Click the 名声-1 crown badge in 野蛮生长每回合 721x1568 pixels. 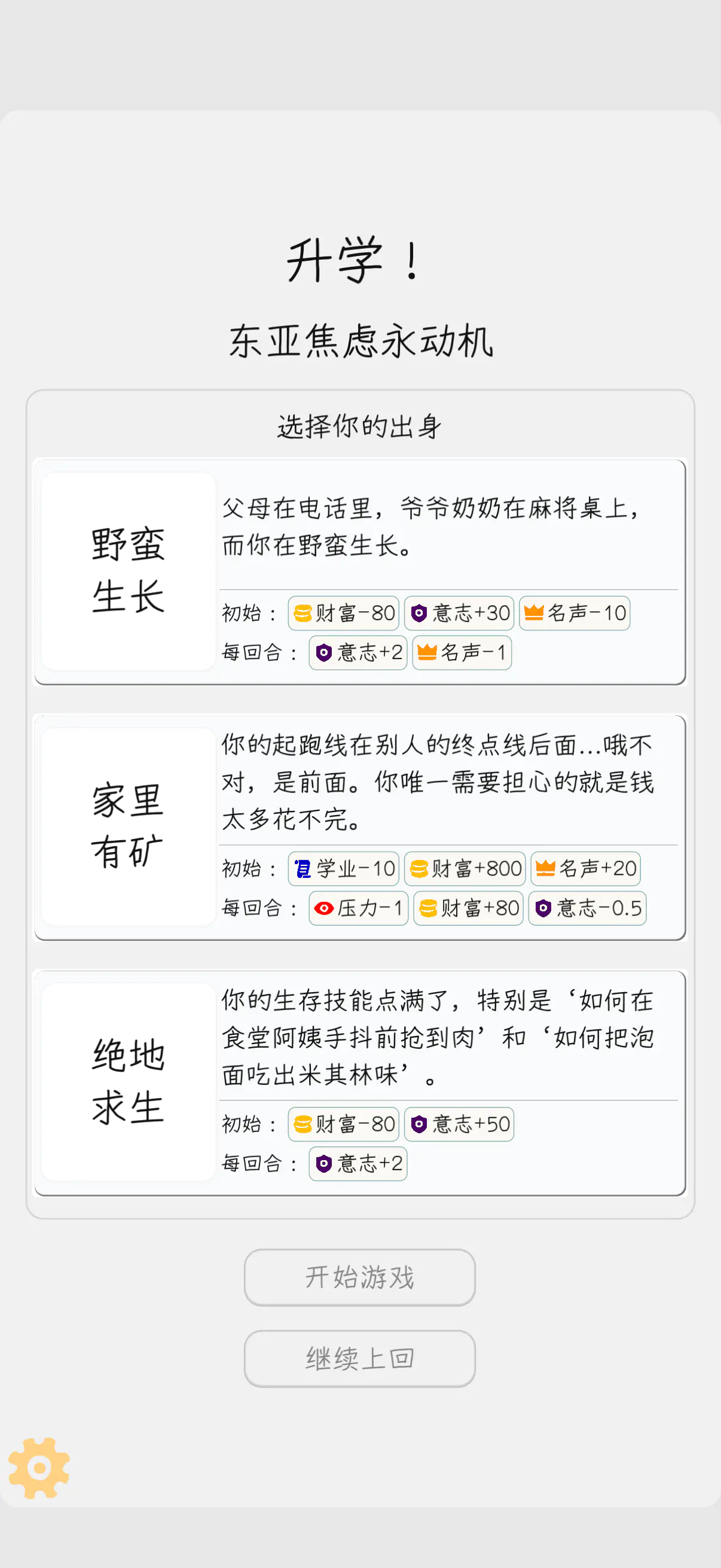[x=462, y=652]
